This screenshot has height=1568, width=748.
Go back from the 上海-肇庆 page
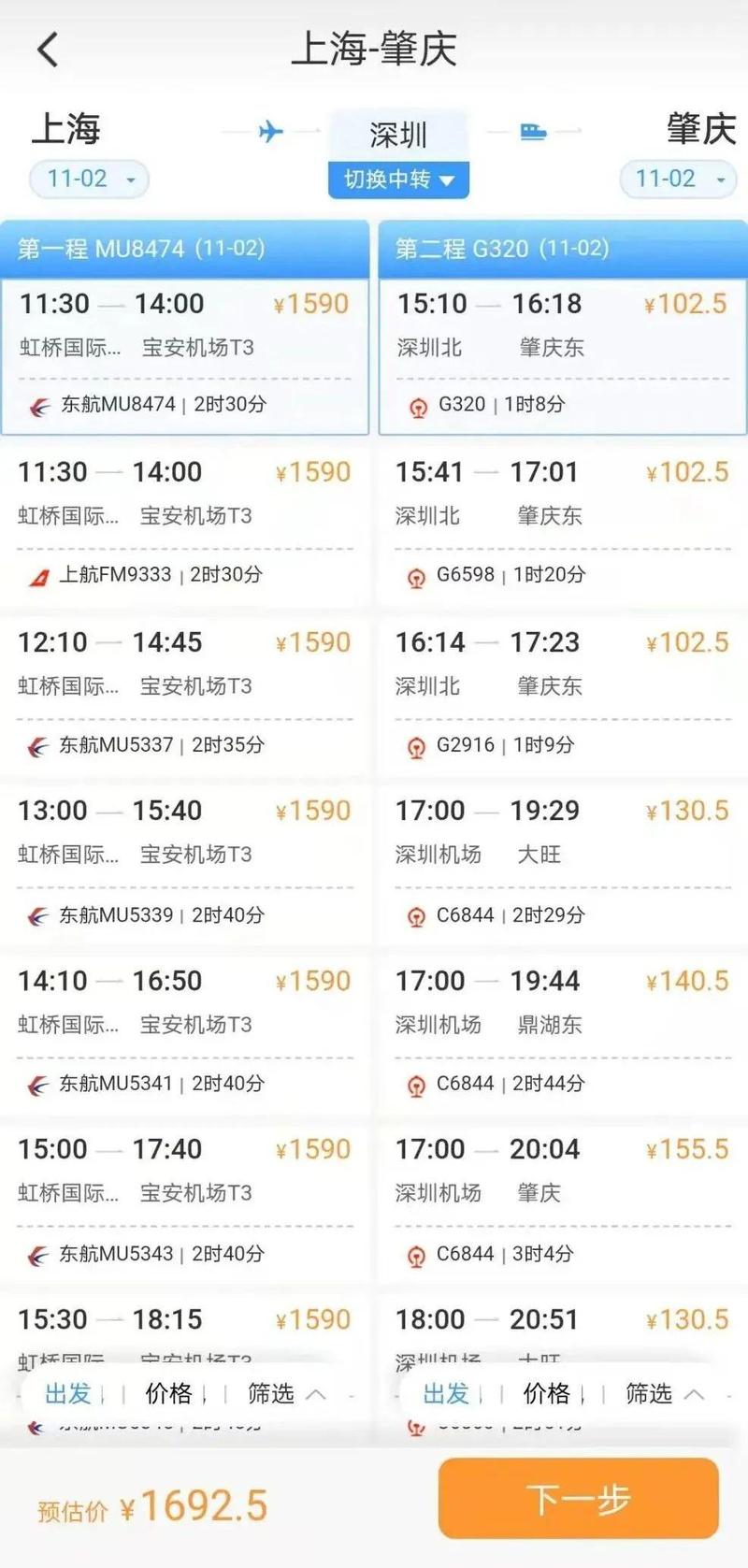point(49,50)
